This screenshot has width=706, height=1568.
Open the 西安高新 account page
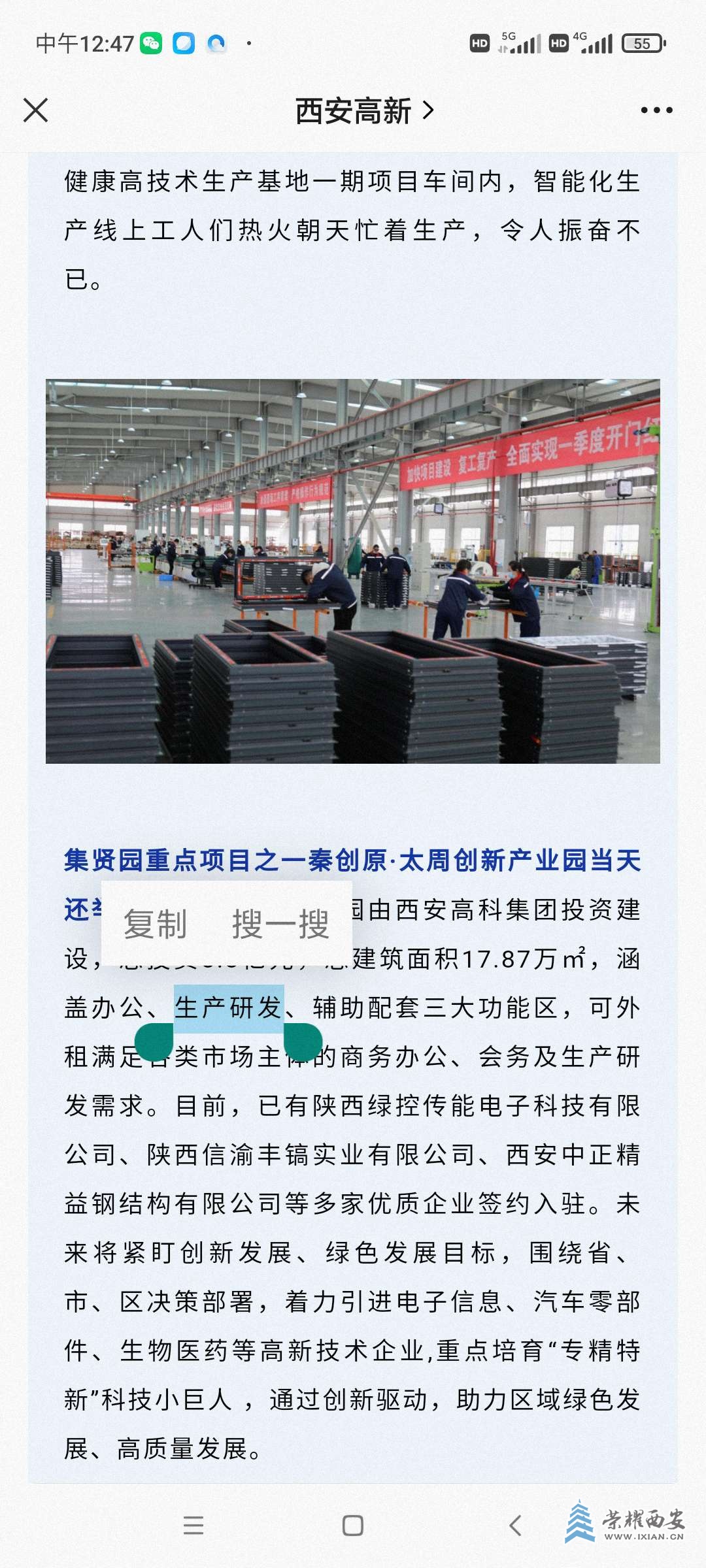pos(363,110)
